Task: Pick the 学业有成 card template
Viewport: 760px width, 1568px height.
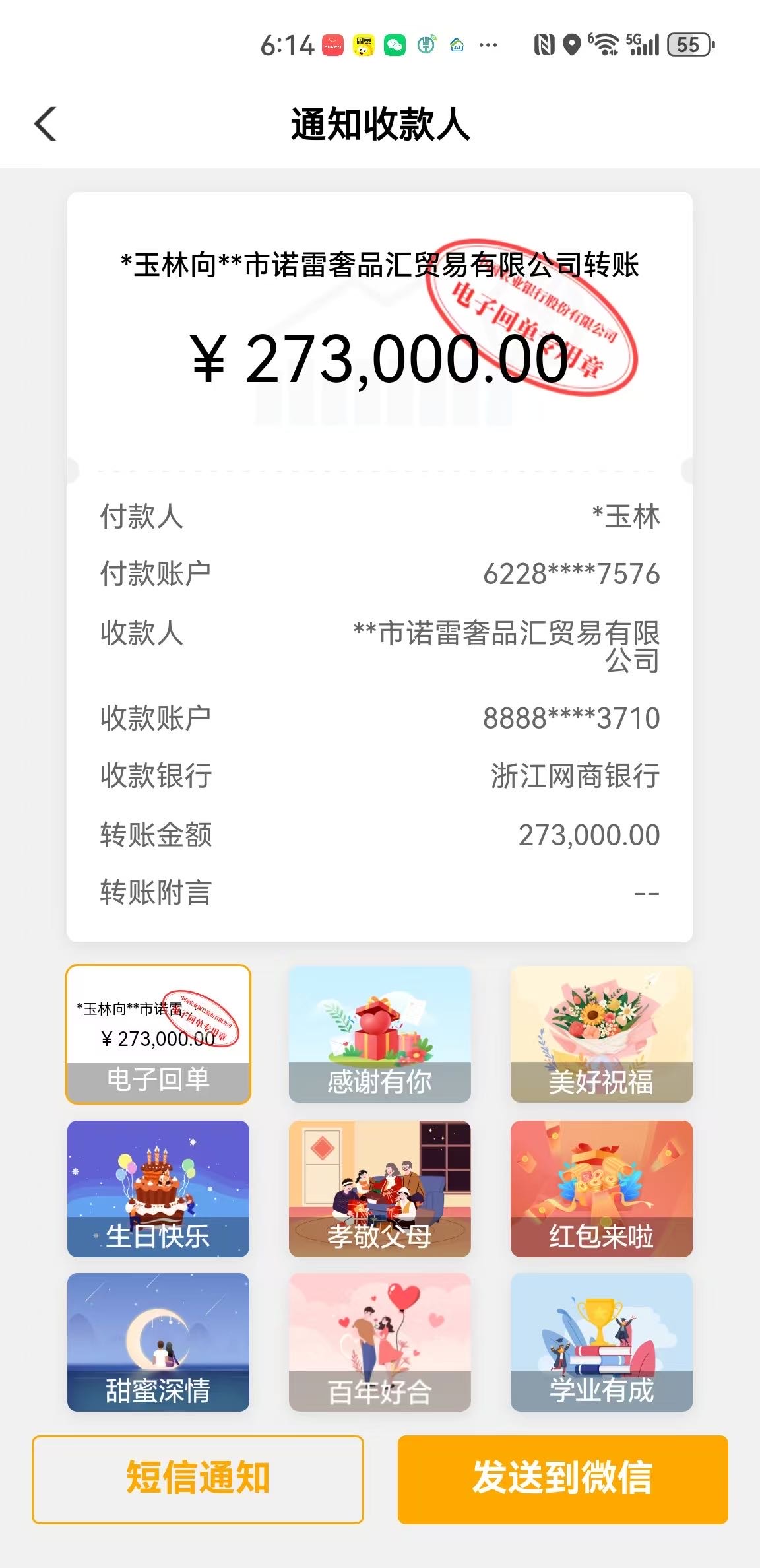Action: pos(601,1342)
